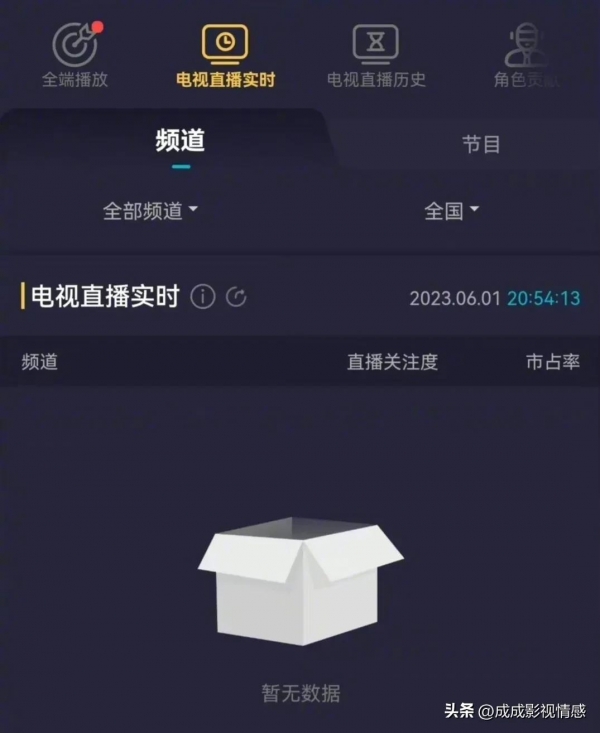Switch to 节目 sub-tab
The image size is (600, 733).
pyautogui.click(x=480, y=144)
